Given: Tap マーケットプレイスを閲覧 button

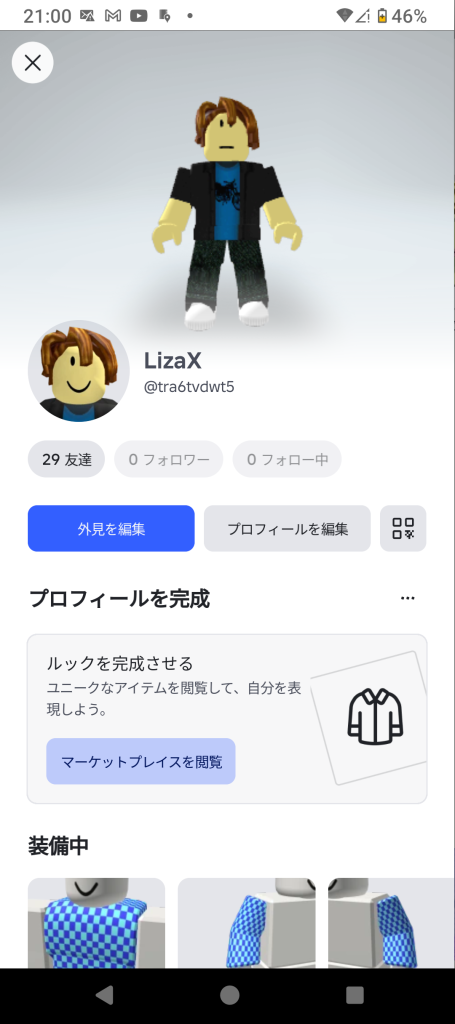Looking at the screenshot, I should tap(141, 761).
